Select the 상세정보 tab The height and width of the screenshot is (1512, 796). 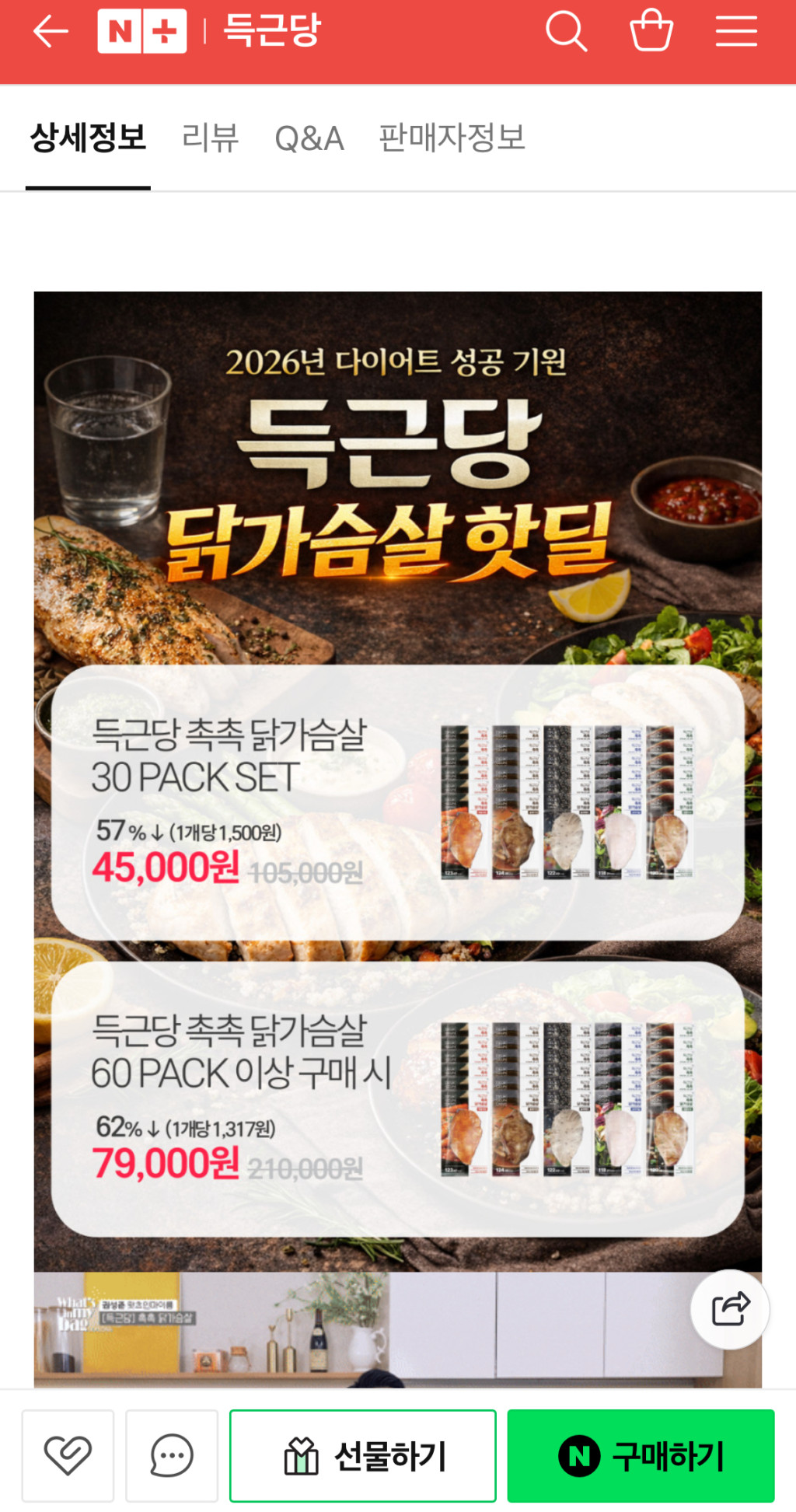point(88,138)
